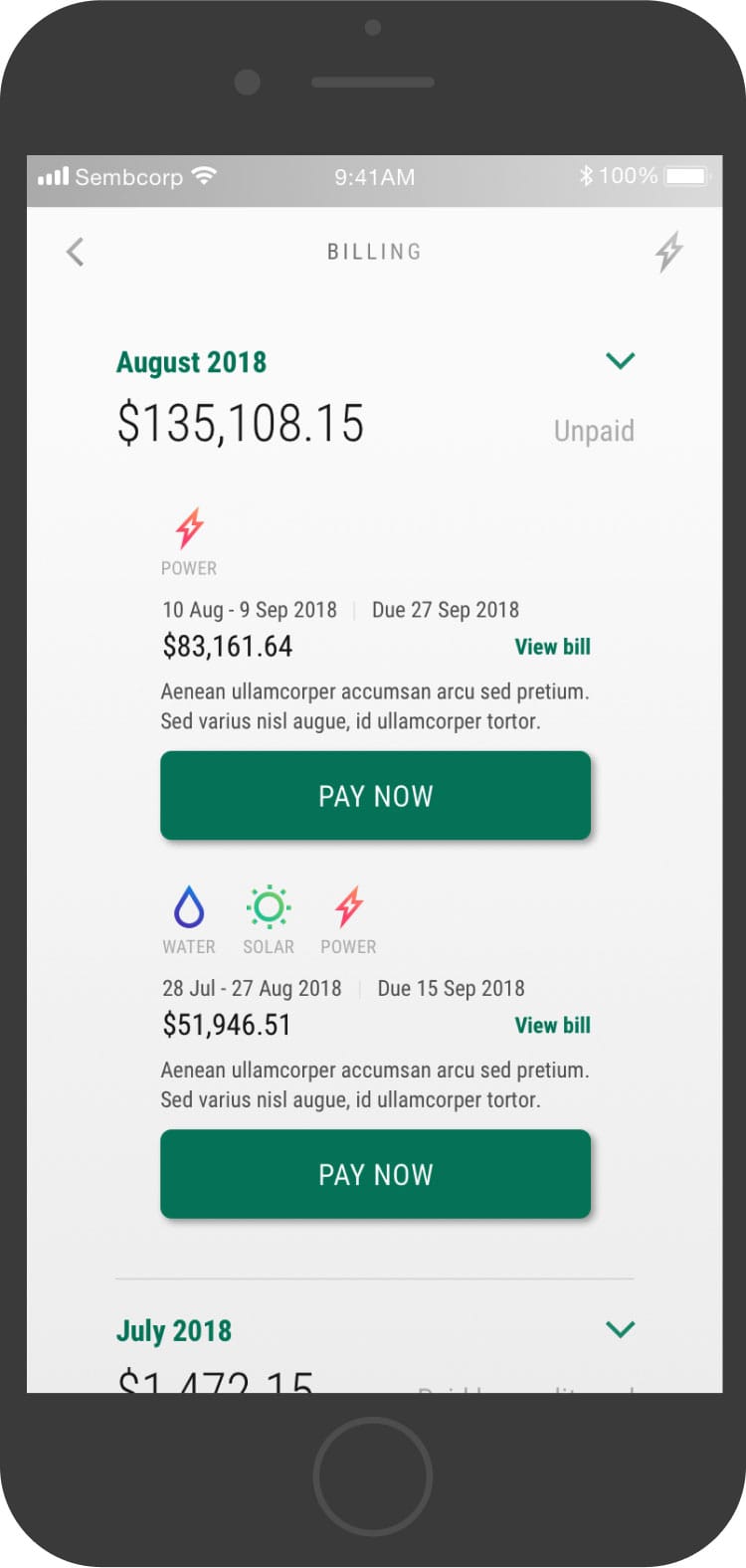Tap the Unpaid status label
This screenshot has width=746, height=1568.
(x=594, y=430)
